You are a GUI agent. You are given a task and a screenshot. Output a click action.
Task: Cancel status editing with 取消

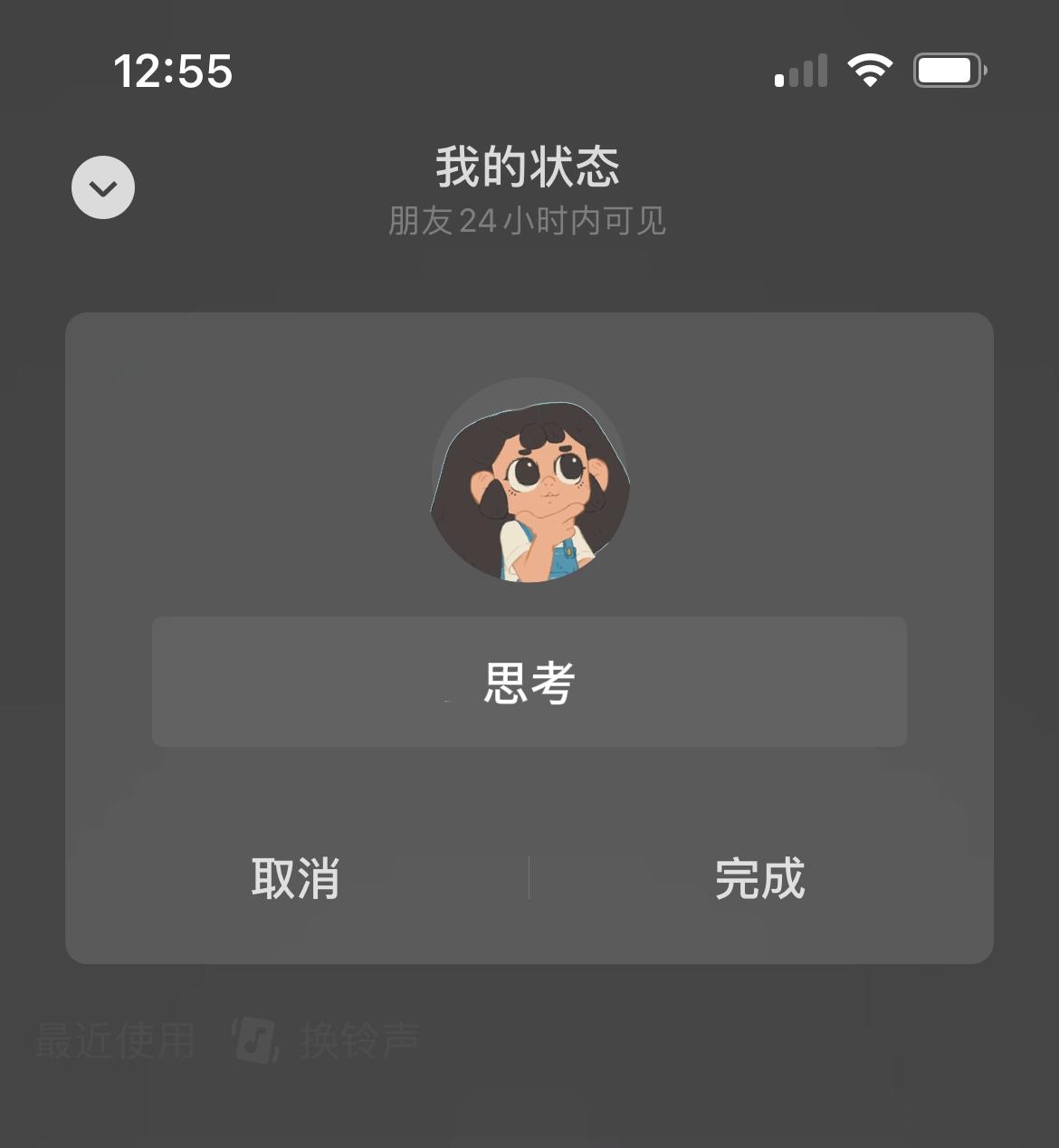coord(294,876)
